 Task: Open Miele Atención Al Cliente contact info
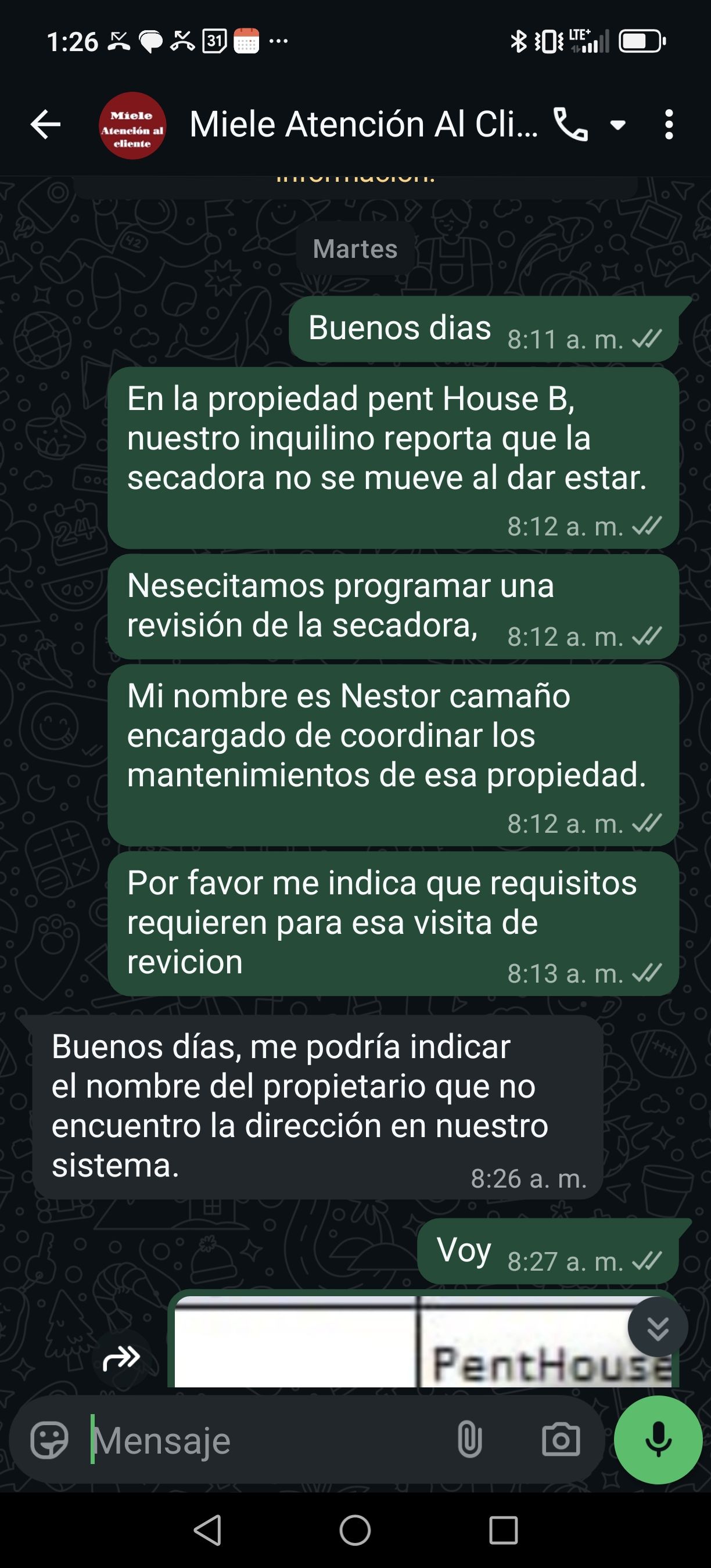363,125
